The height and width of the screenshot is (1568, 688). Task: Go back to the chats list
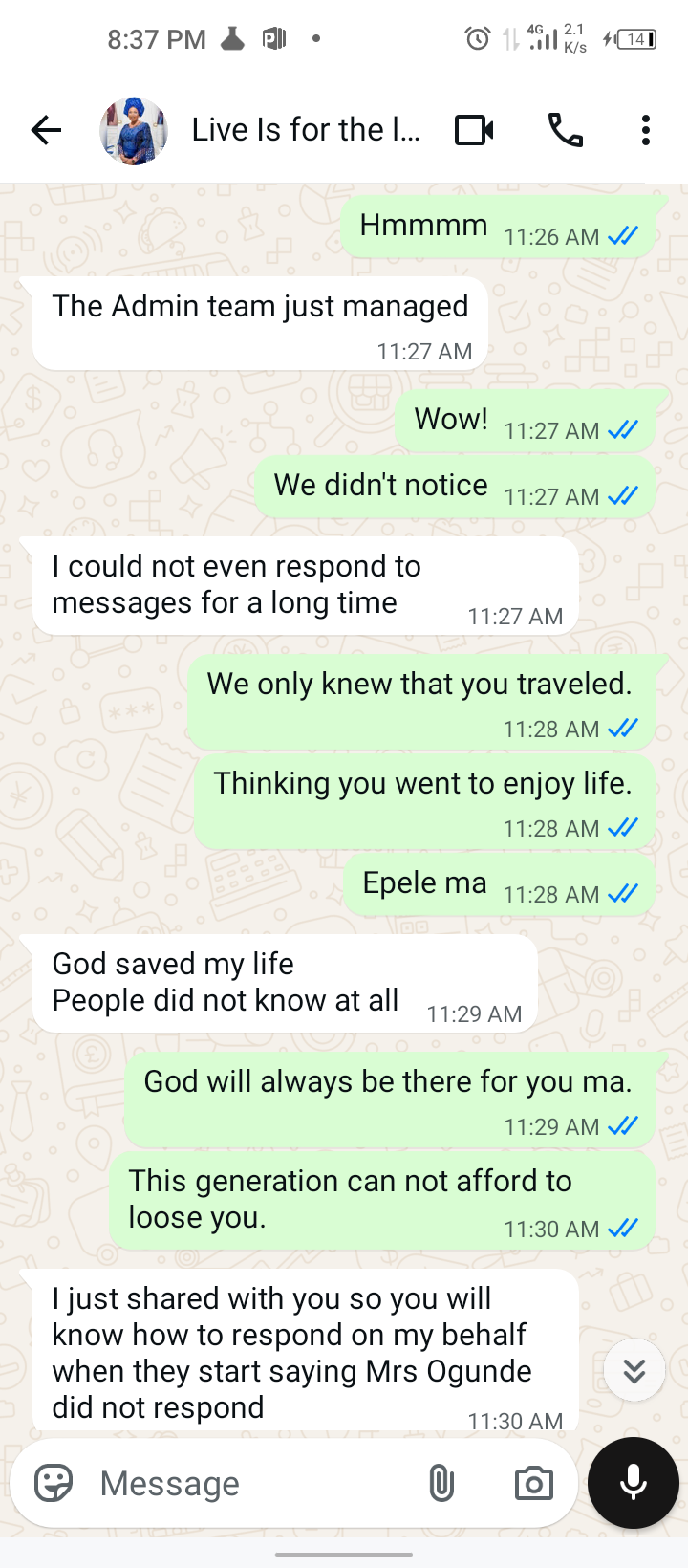click(46, 130)
